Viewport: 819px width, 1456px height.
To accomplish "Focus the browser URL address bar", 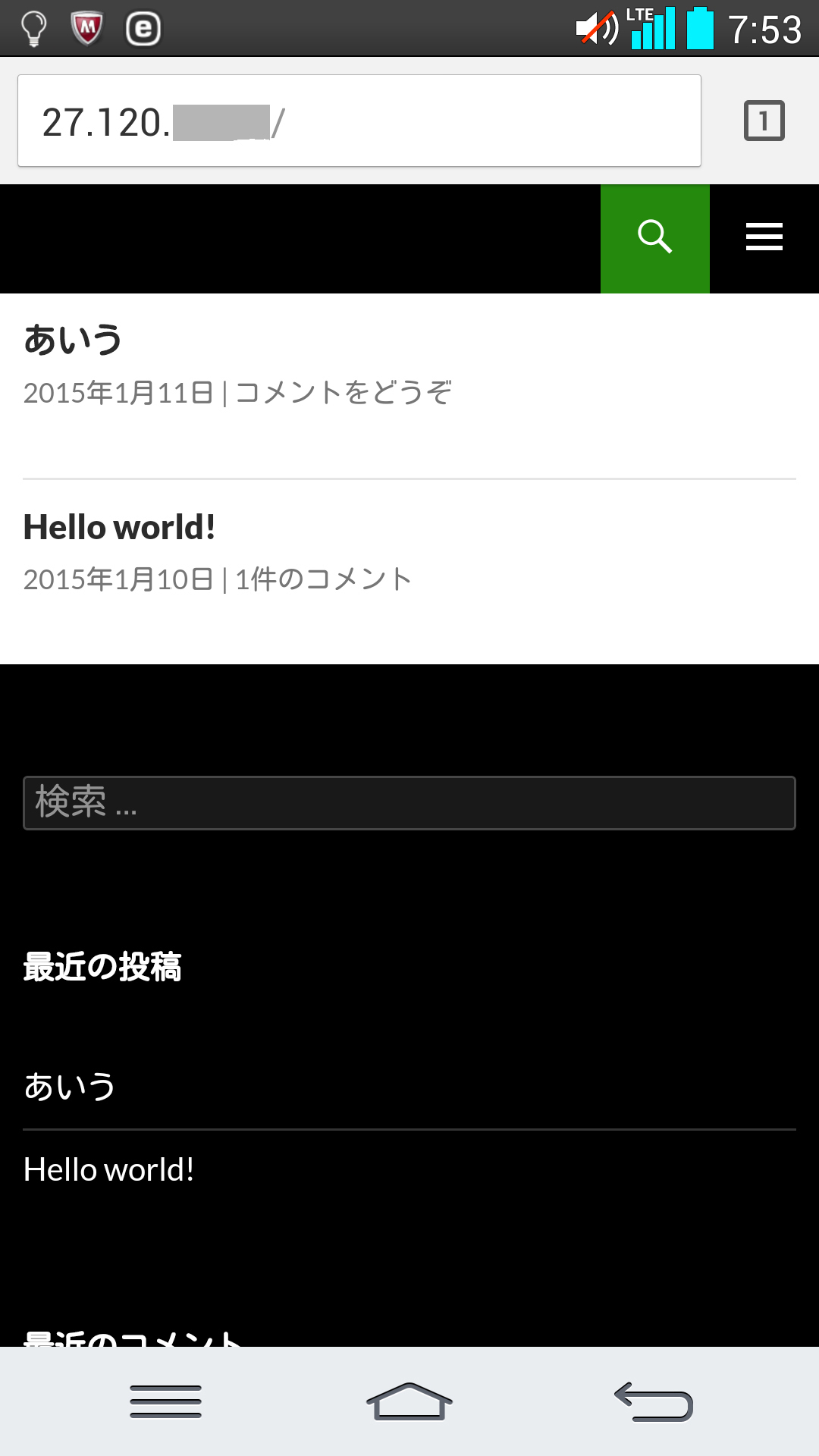I will (359, 121).
